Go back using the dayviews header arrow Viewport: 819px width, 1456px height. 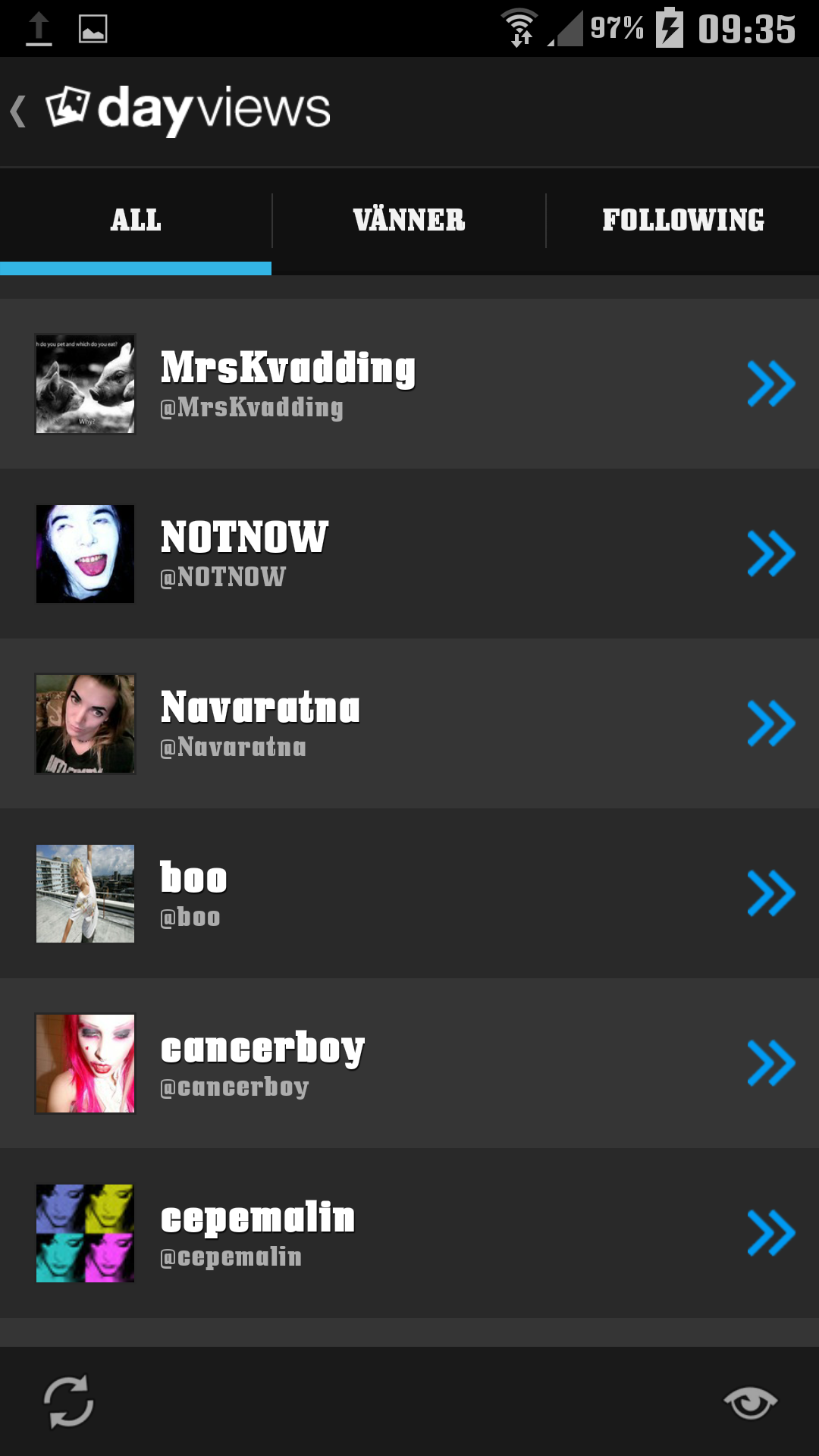pyautogui.click(x=19, y=111)
